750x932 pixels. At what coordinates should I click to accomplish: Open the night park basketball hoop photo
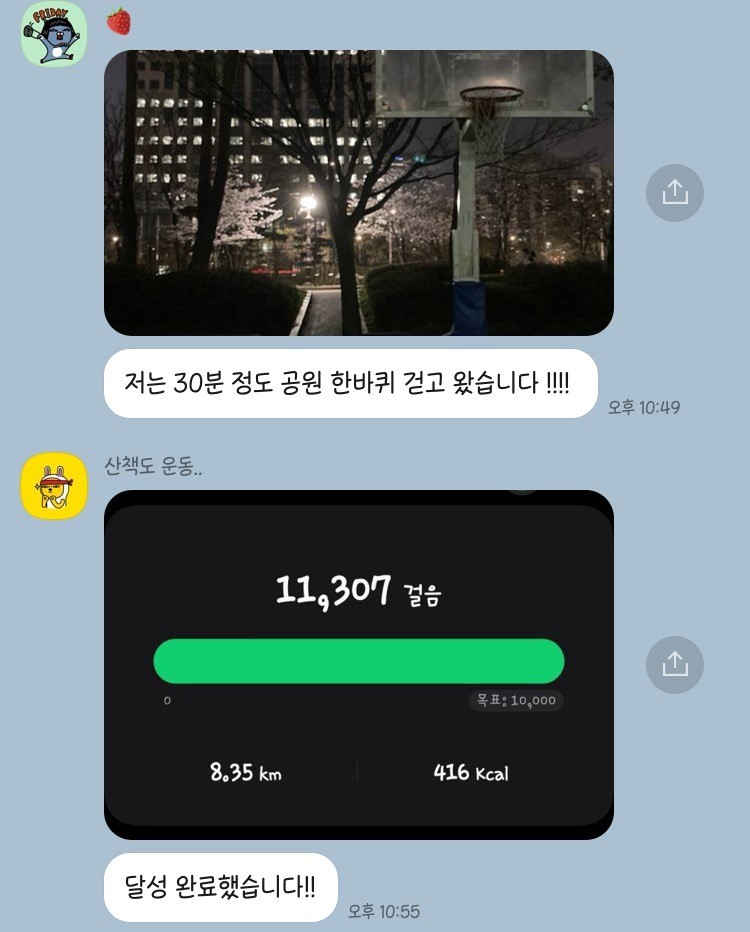tap(358, 192)
